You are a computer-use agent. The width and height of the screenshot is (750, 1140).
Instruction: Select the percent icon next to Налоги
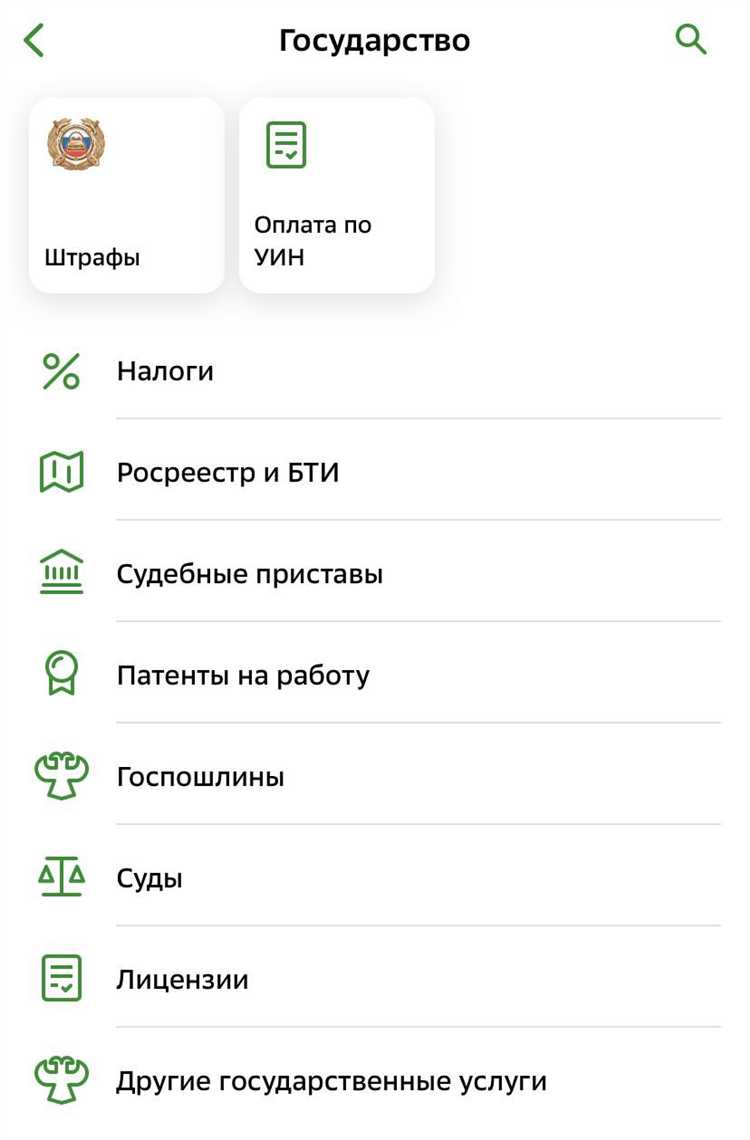click(x=62, y=370)
